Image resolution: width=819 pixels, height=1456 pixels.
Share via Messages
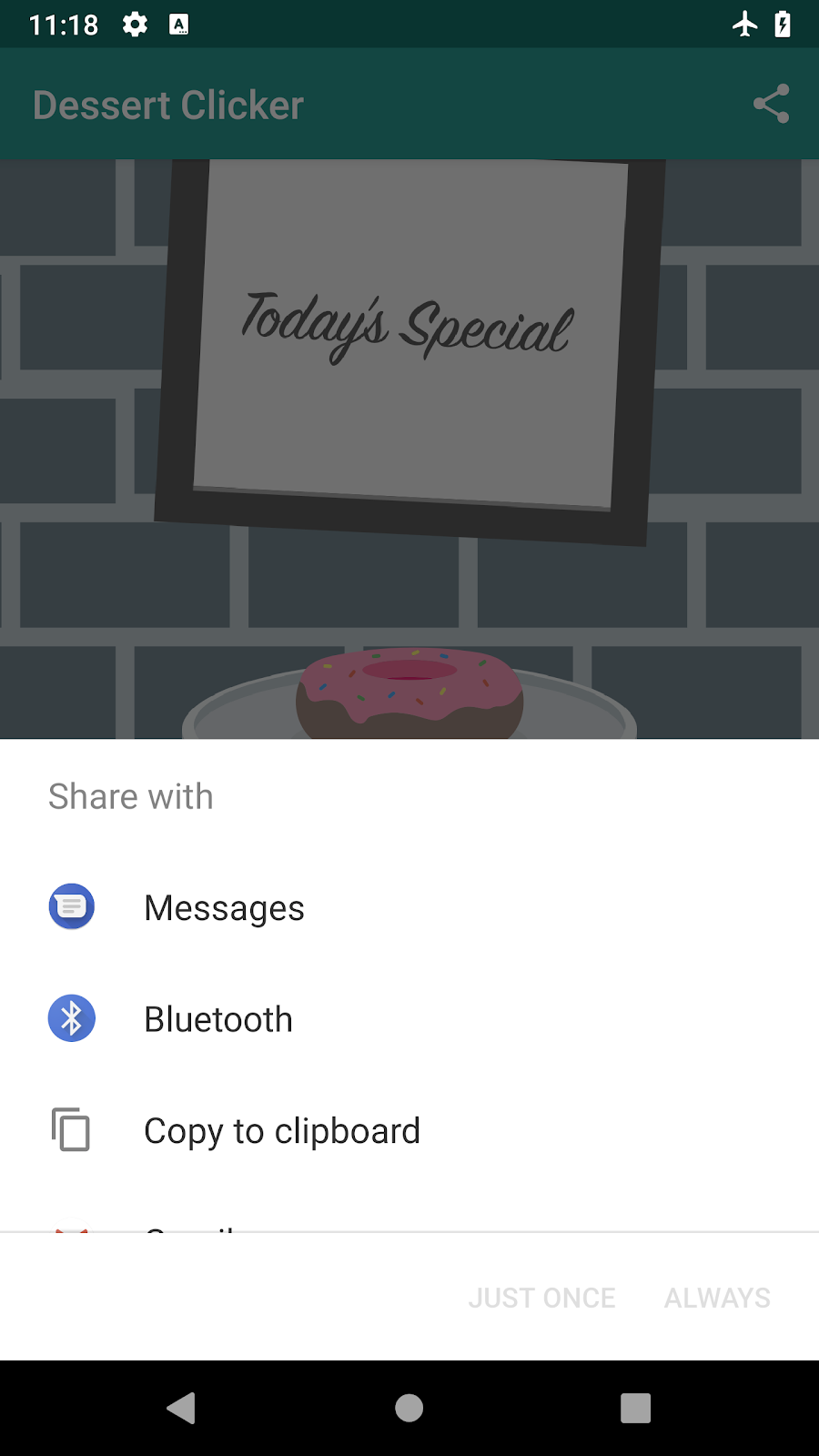224,908
